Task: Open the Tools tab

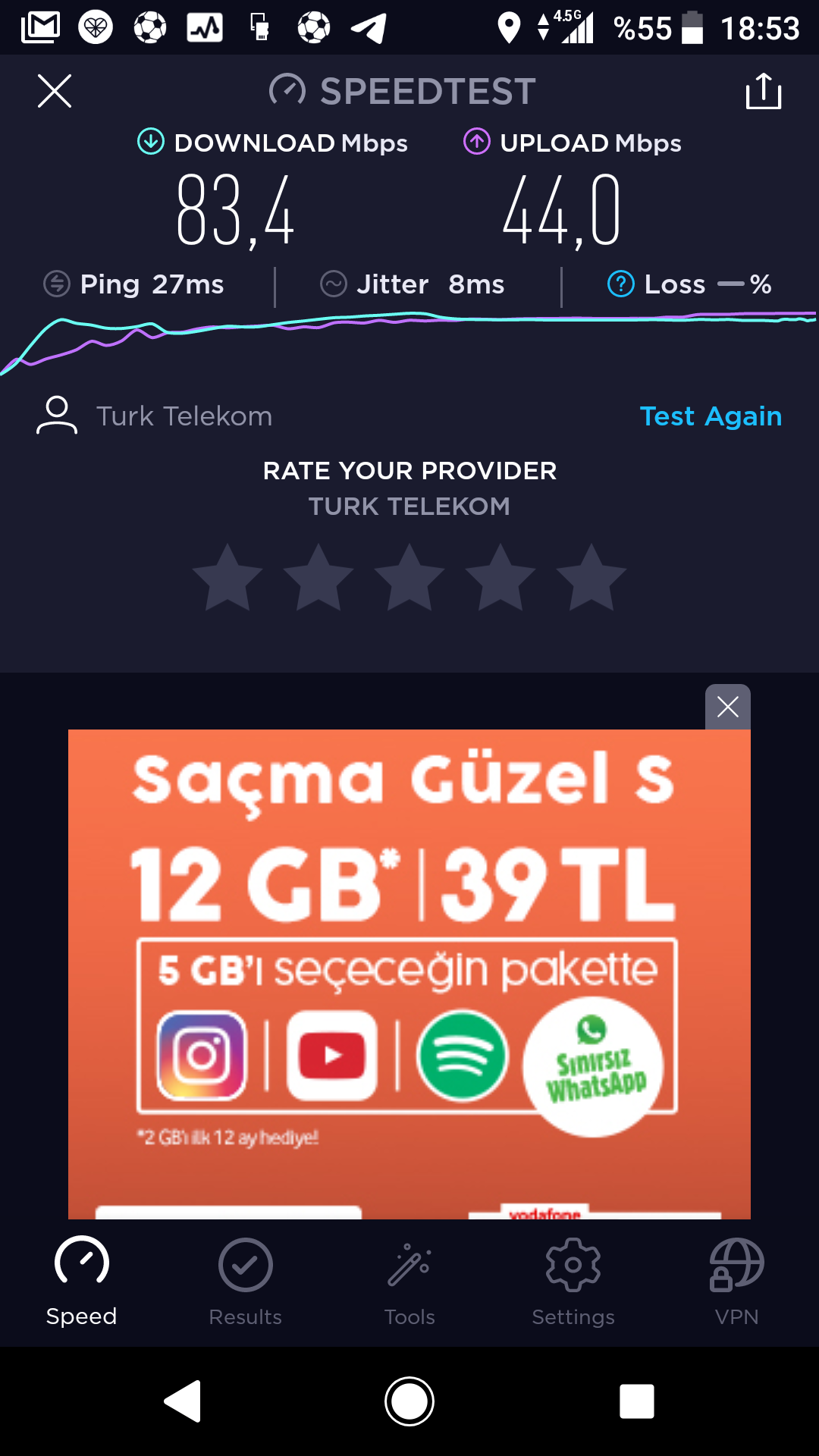Action: coord(409,1282)
